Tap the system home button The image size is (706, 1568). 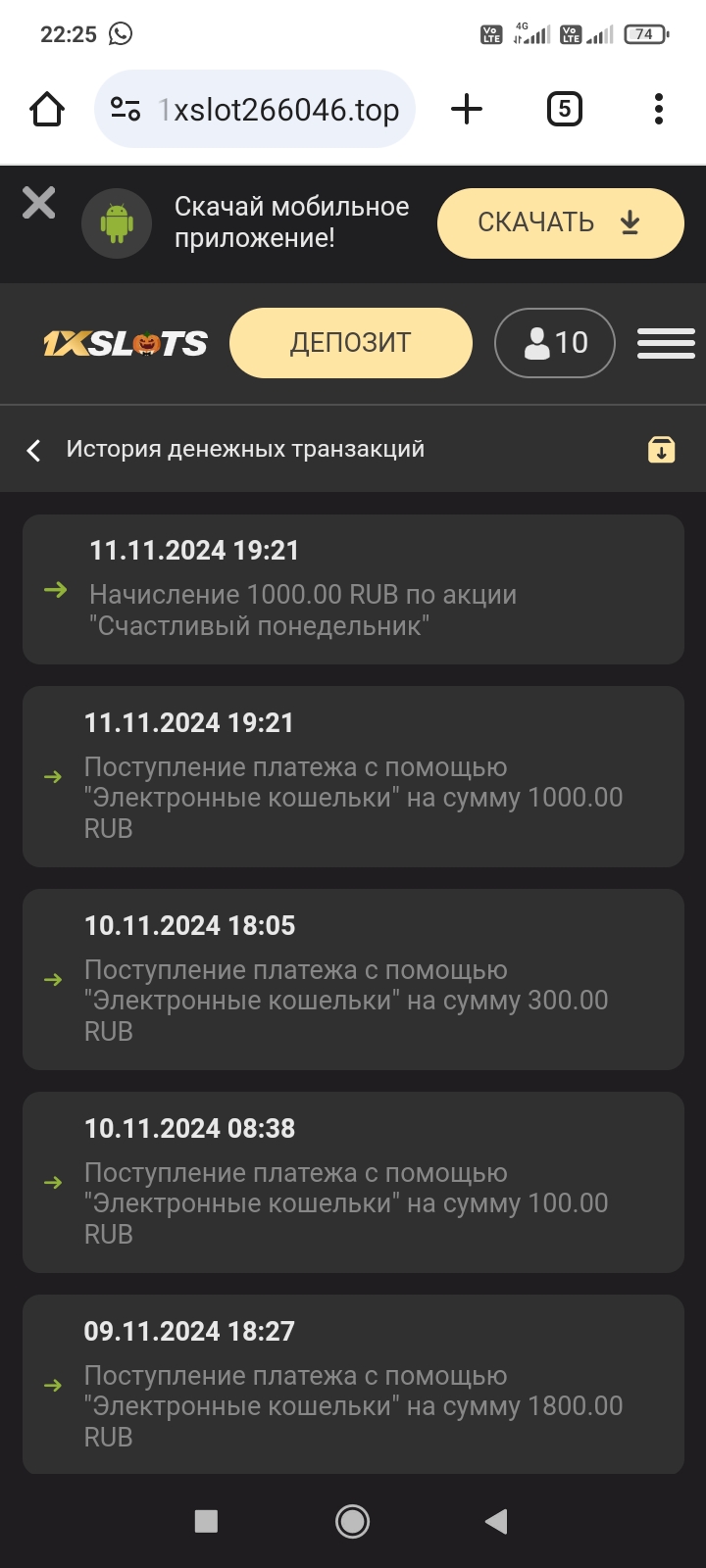(352, 1521)
